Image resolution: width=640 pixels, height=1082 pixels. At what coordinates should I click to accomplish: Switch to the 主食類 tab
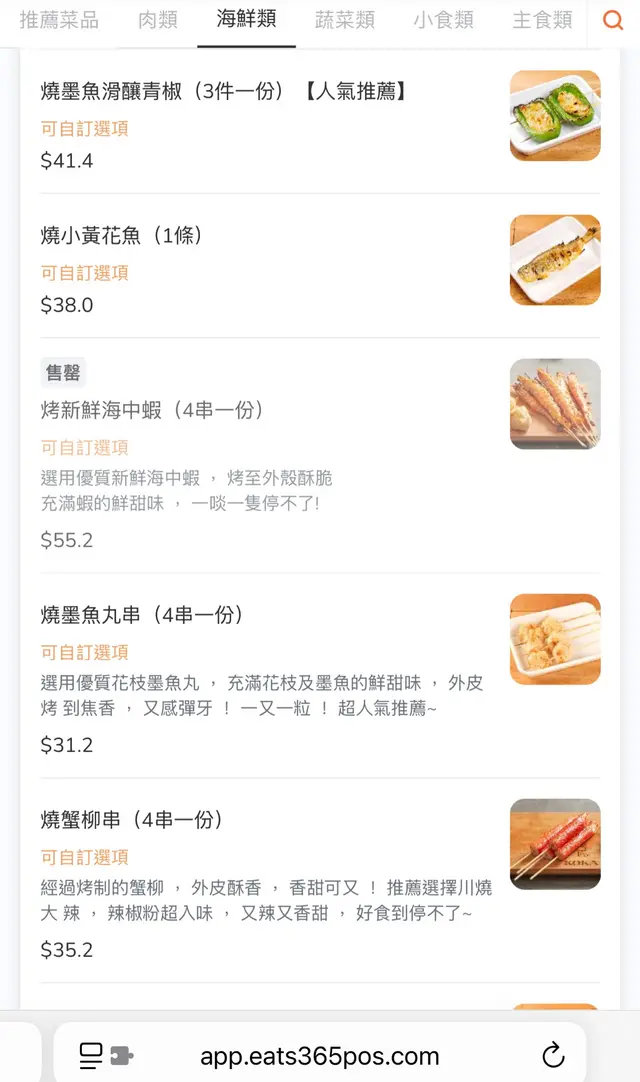point(542,20)
